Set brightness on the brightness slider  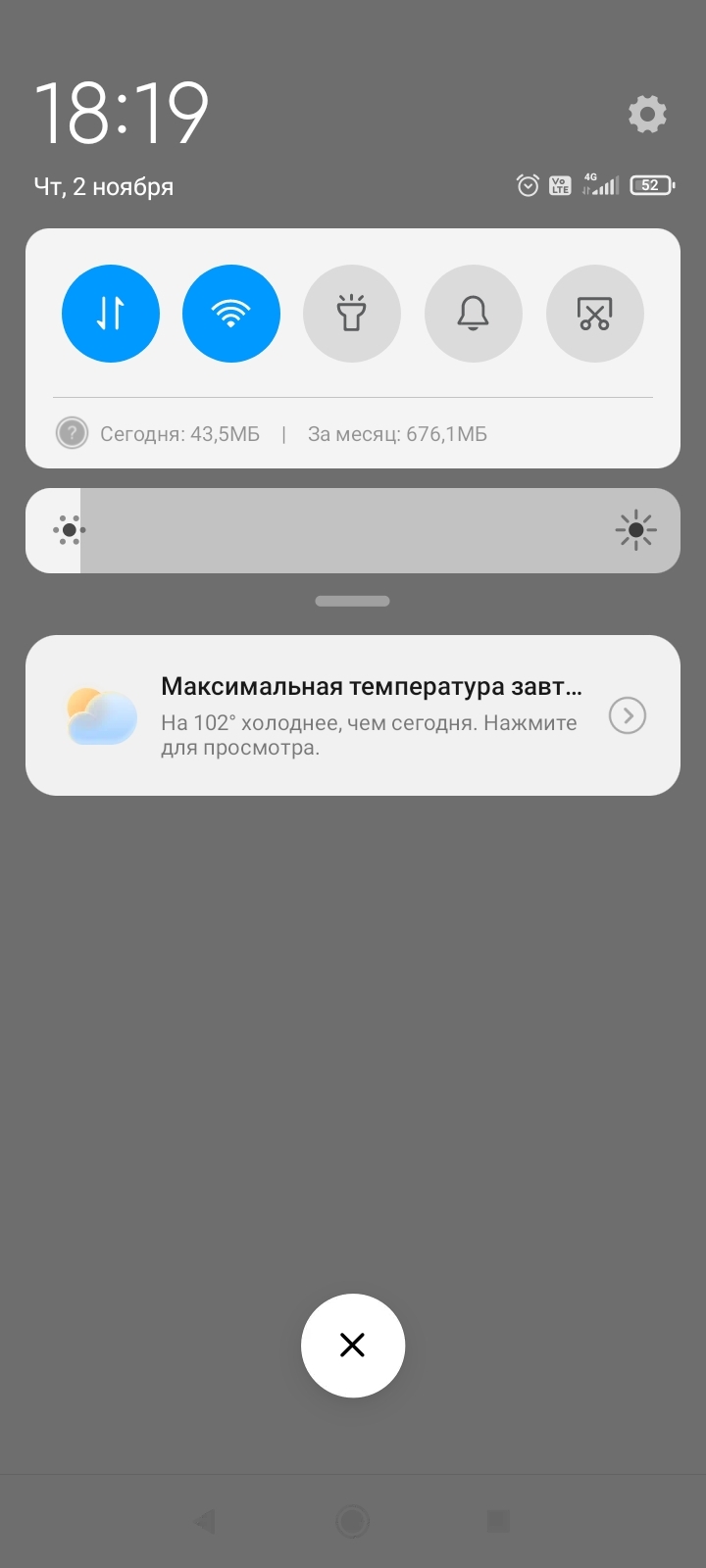point(353,530)
